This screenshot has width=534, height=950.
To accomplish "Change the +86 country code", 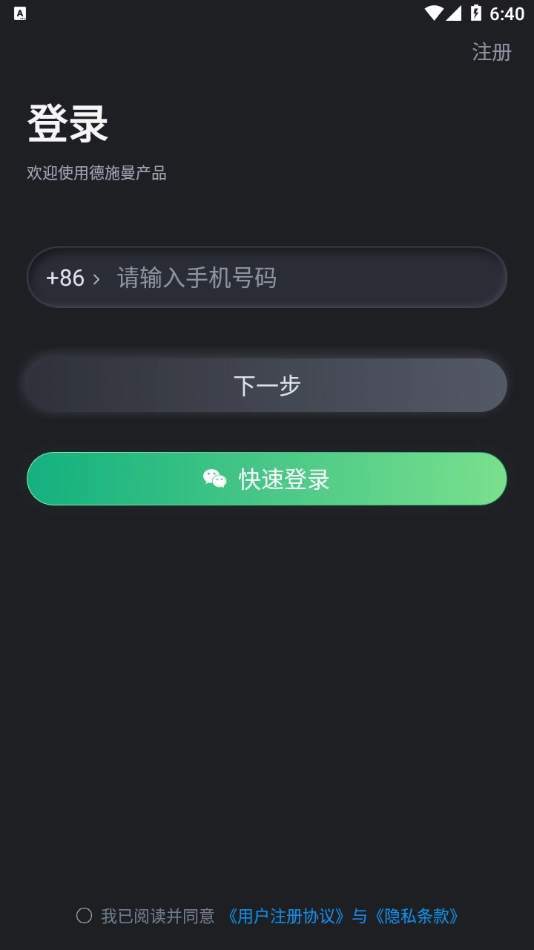I will coord(73,278).
